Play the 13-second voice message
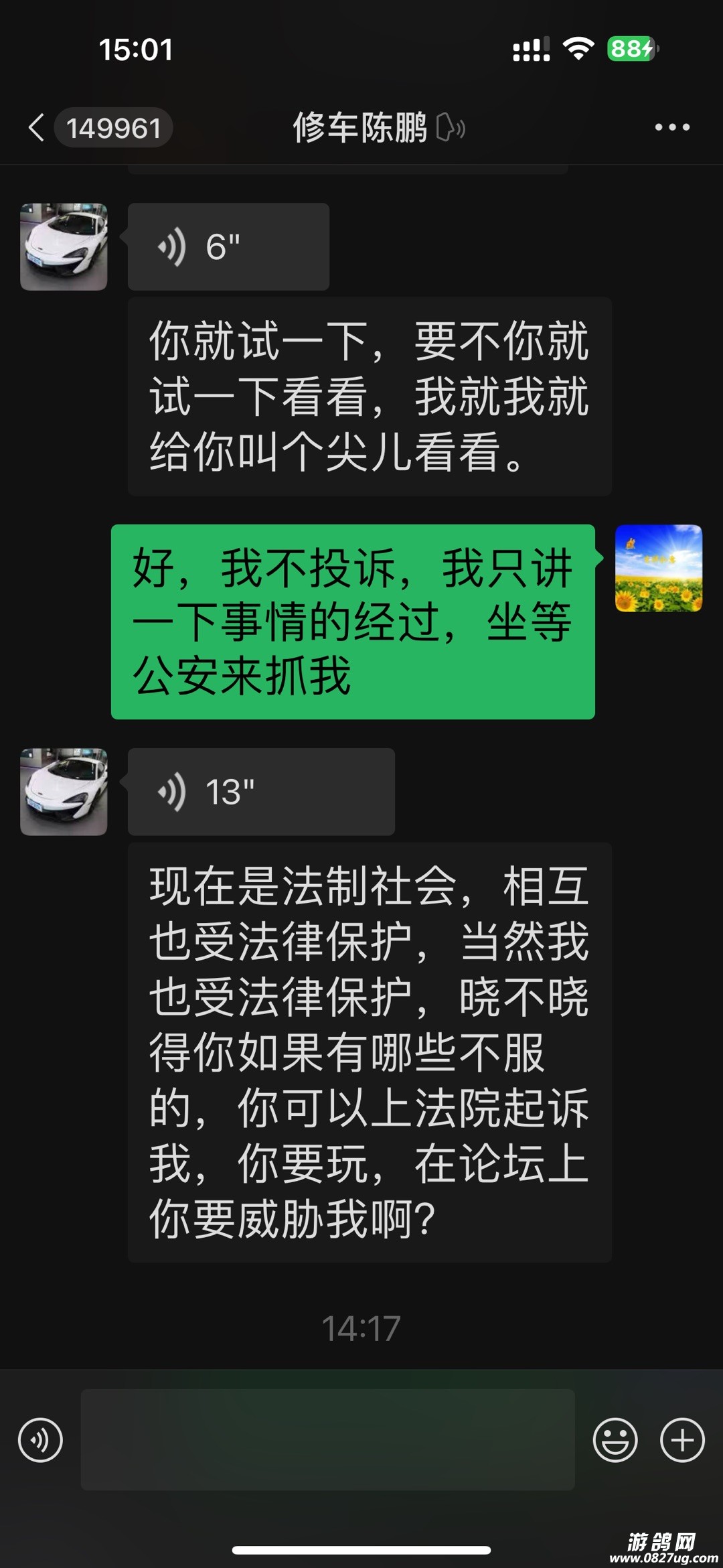This screenshot has height=1568, width=723. [x=260, y=792]
